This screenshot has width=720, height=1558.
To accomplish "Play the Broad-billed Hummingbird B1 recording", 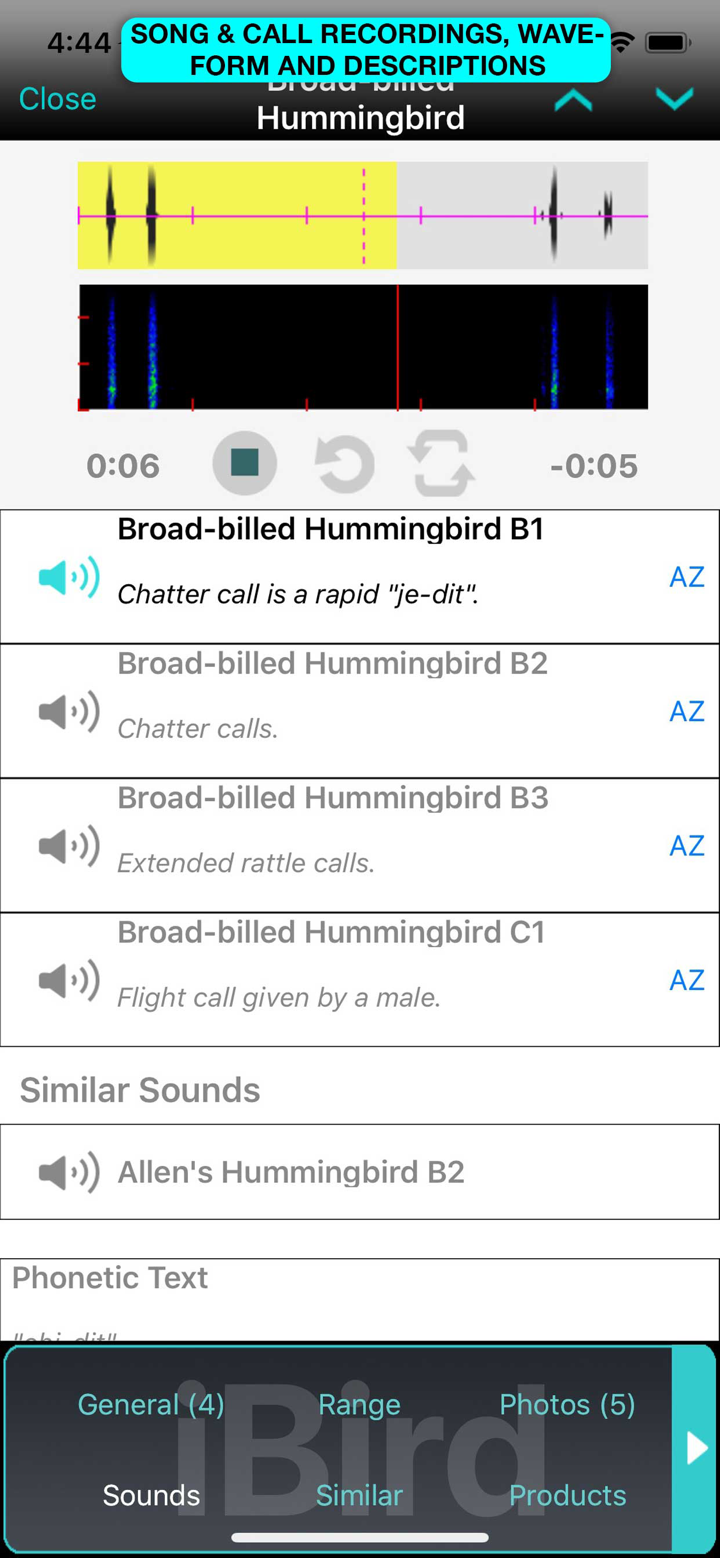I will [66, 576].
